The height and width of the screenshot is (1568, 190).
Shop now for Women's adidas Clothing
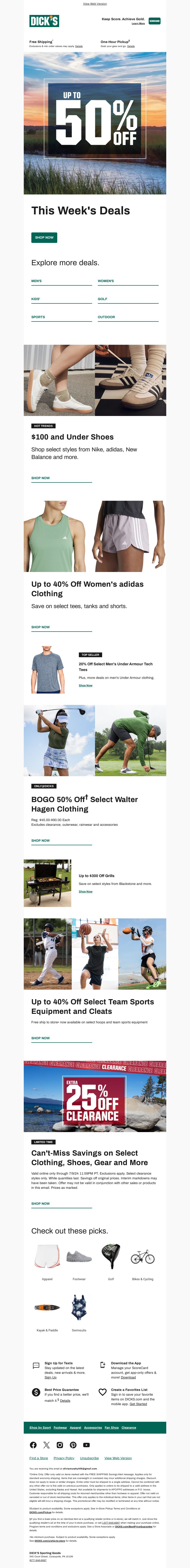point(41,627)
